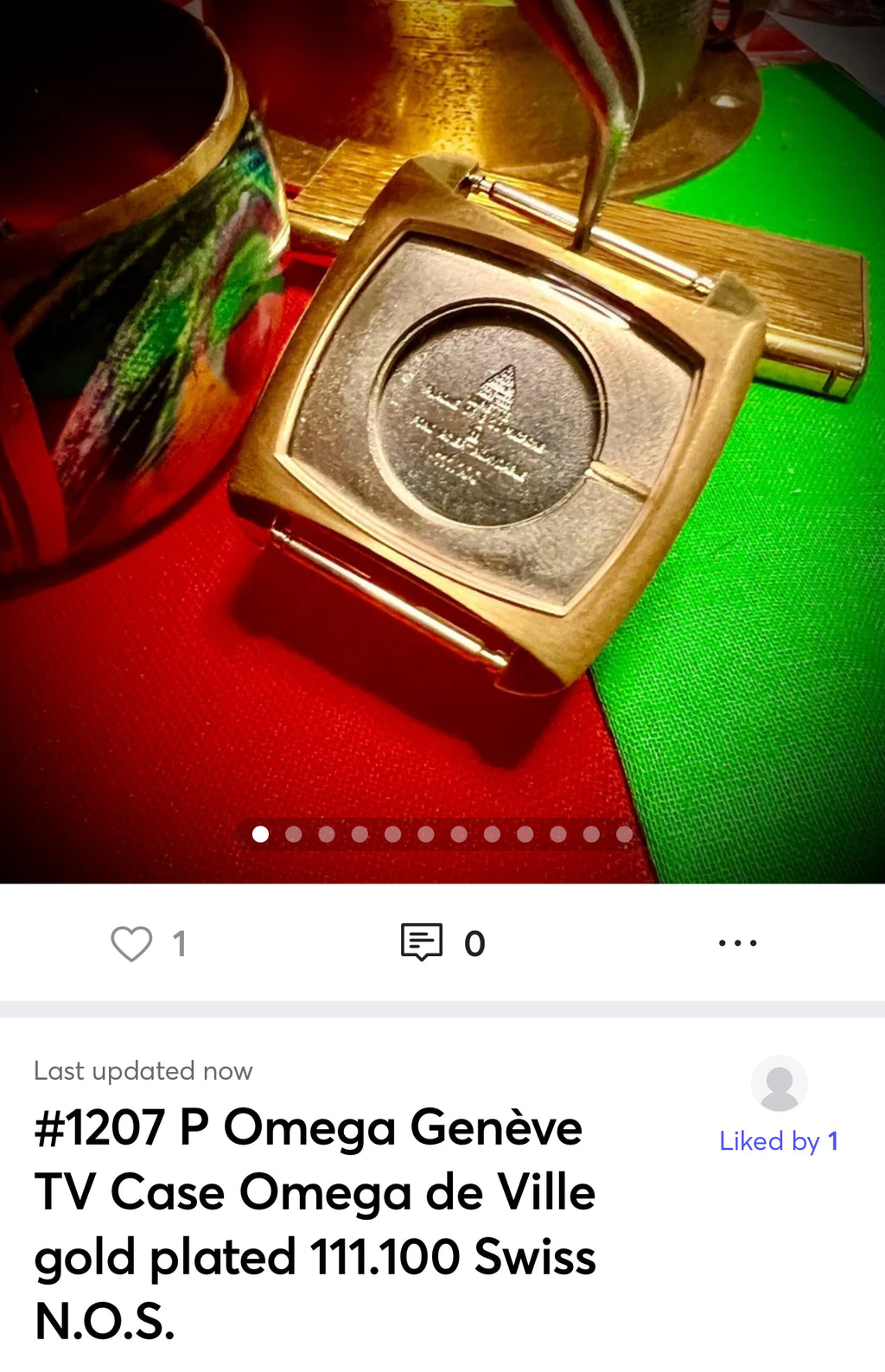Open the three-dot overflow menu
This screenshot has height=1372, width=885.
click(737, 943)
